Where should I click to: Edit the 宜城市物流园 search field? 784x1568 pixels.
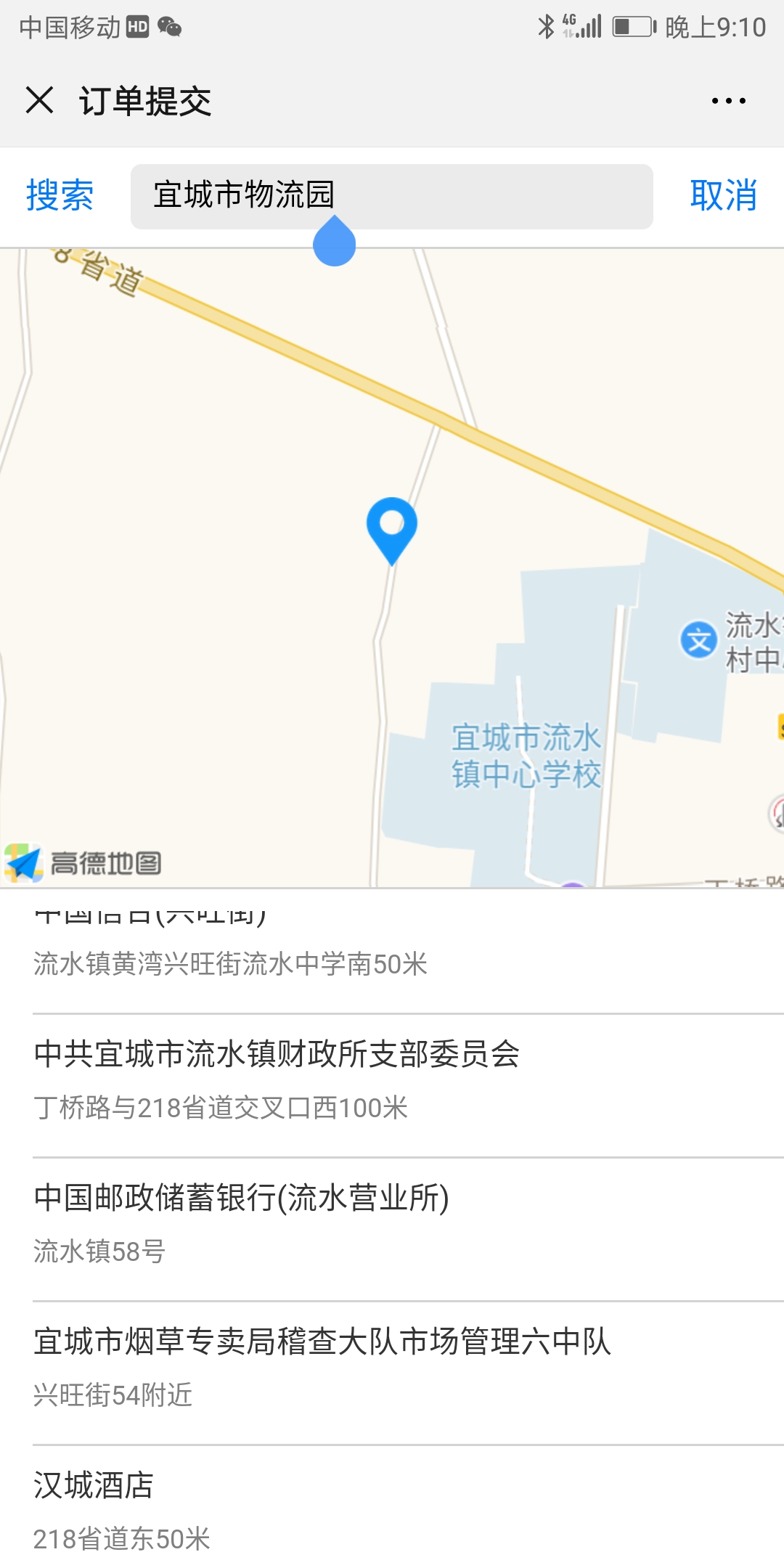(x=392, y=196)
